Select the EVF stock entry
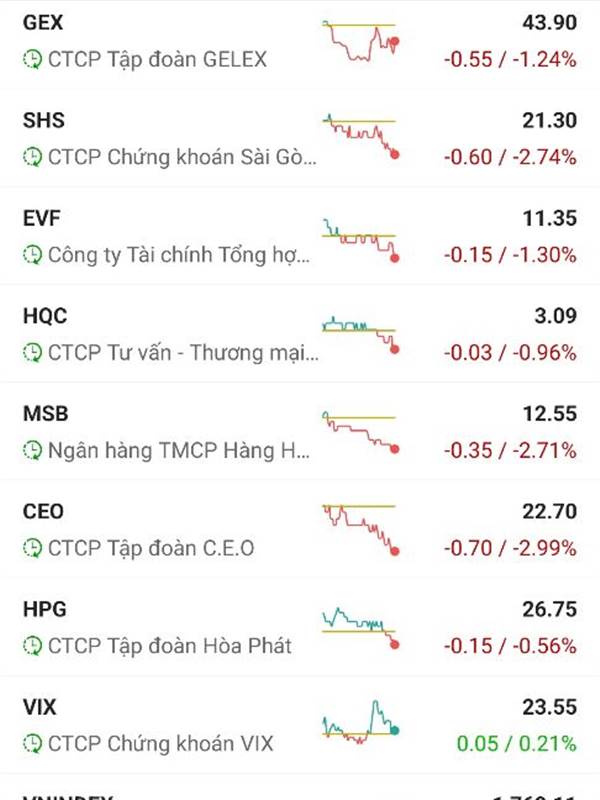Viewport: 600px width, 800px height. pos(300,236)
